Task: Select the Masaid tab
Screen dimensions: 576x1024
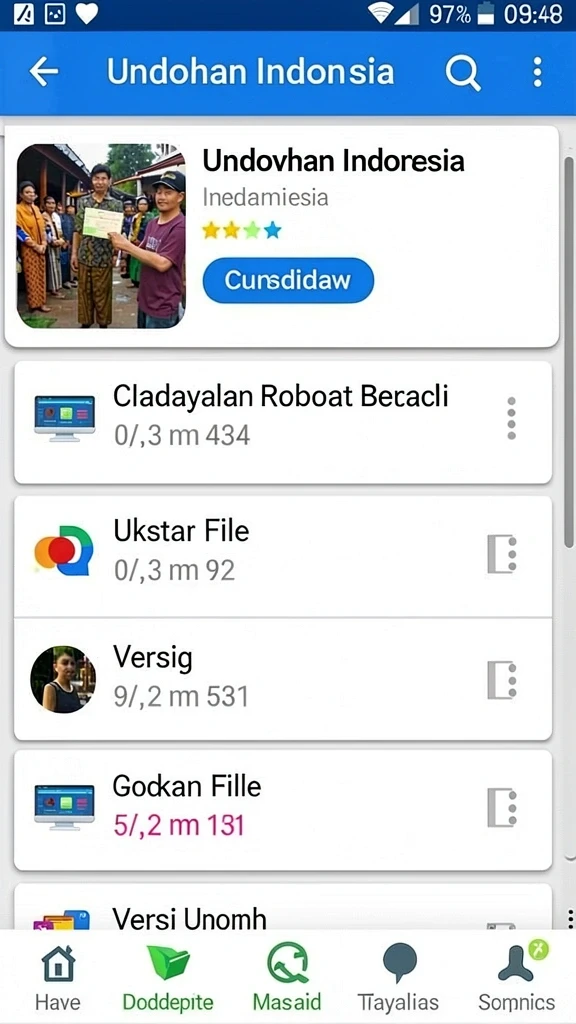Action: [287, 977]
